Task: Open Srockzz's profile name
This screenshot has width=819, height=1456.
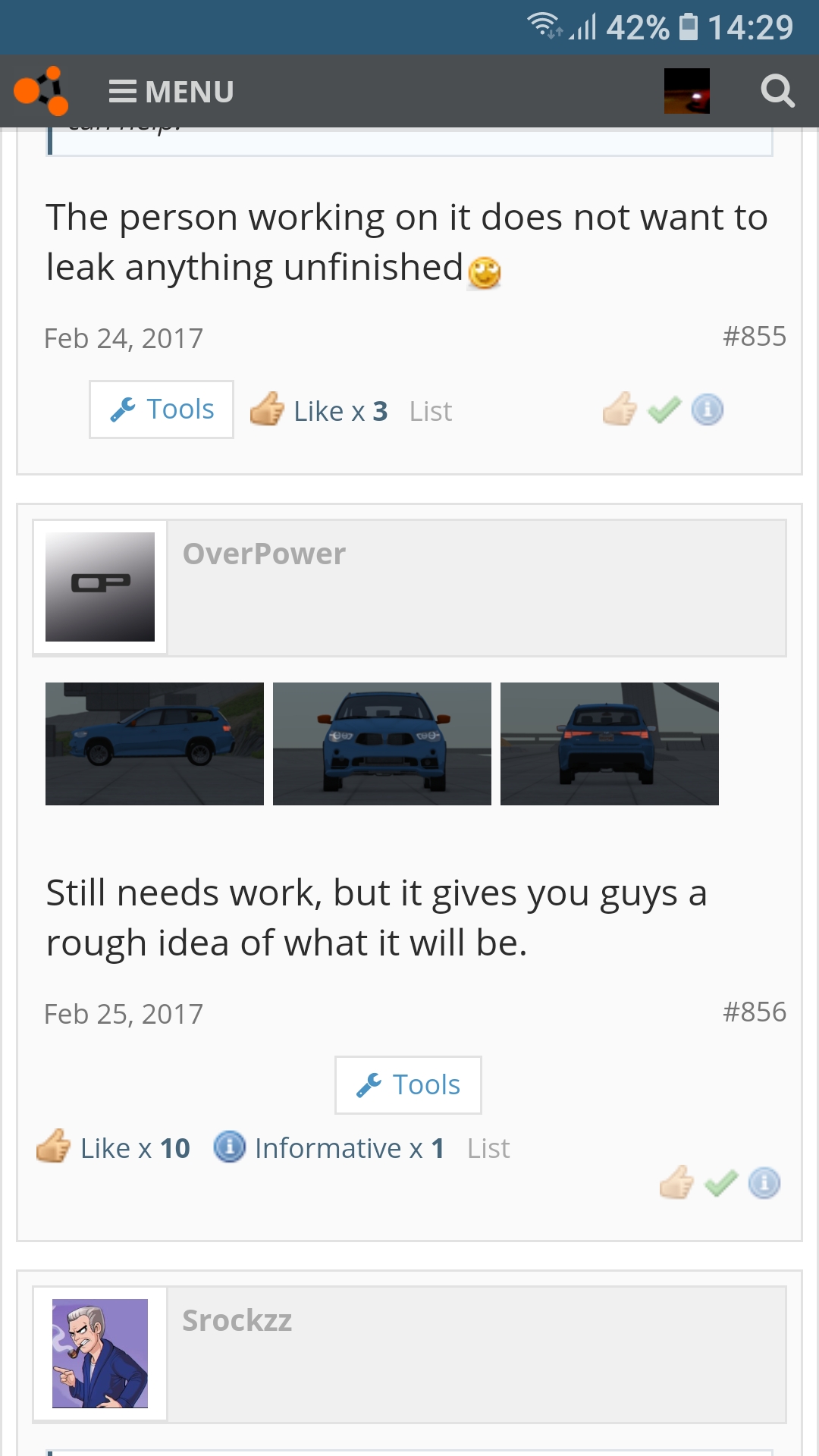Action: [x=237, y=1321]
